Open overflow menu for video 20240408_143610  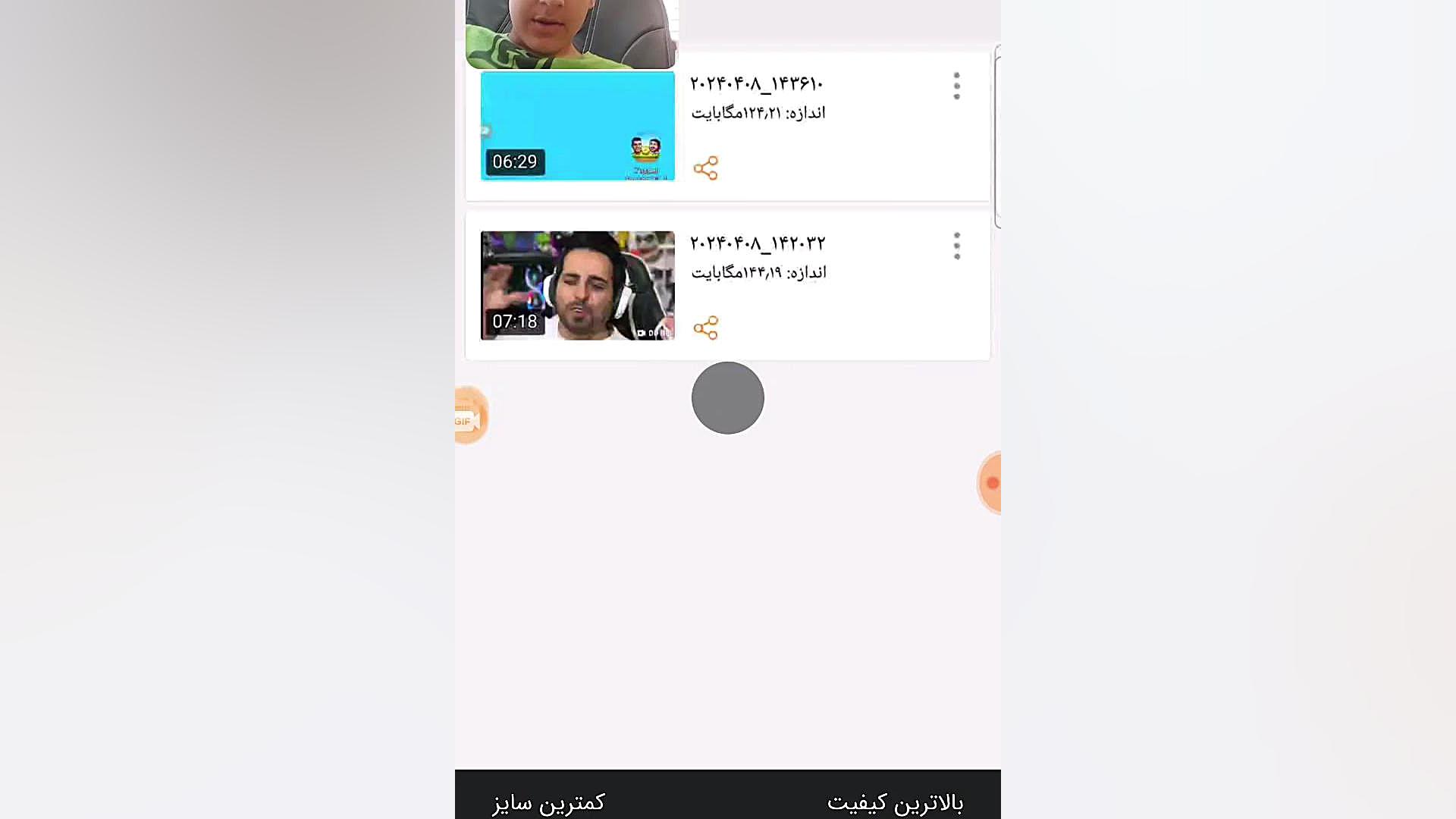[956, 86]
